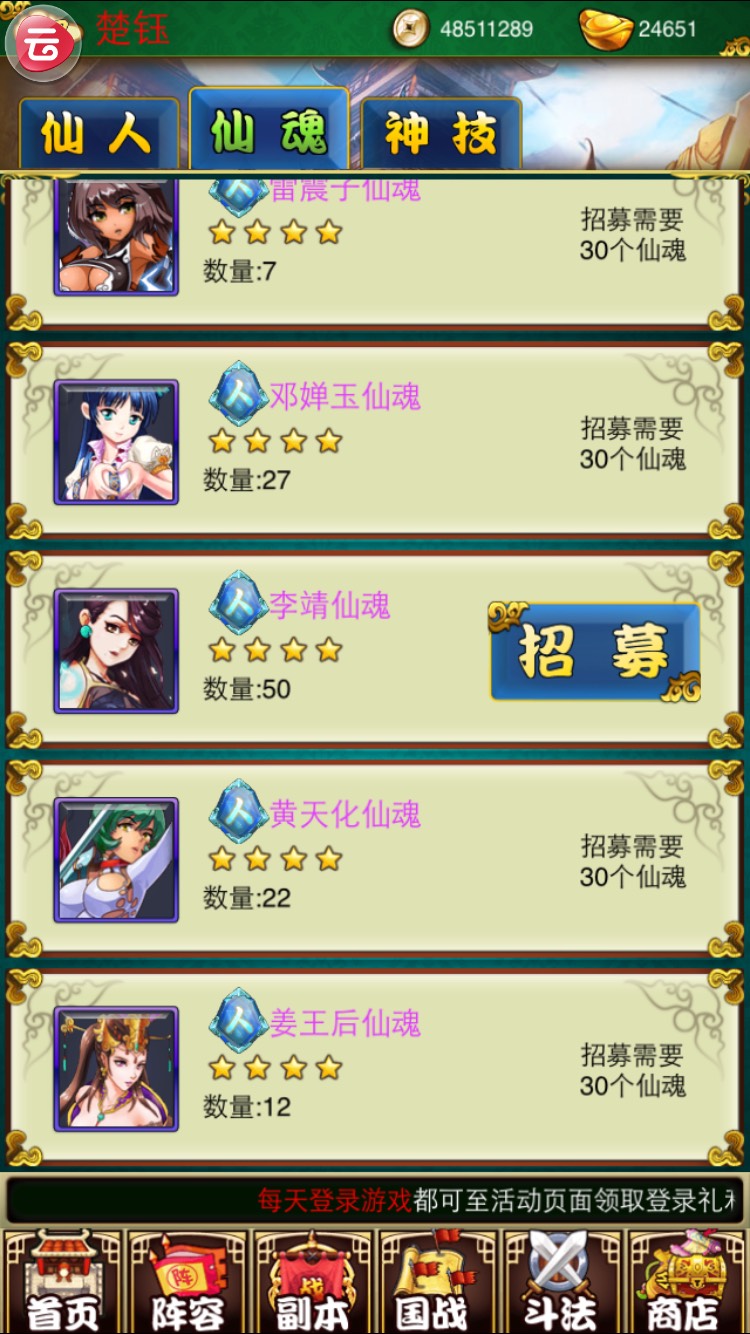View 李靖仙魂 portrait details
Screen dimensions: 750x1334
[116, 651]
